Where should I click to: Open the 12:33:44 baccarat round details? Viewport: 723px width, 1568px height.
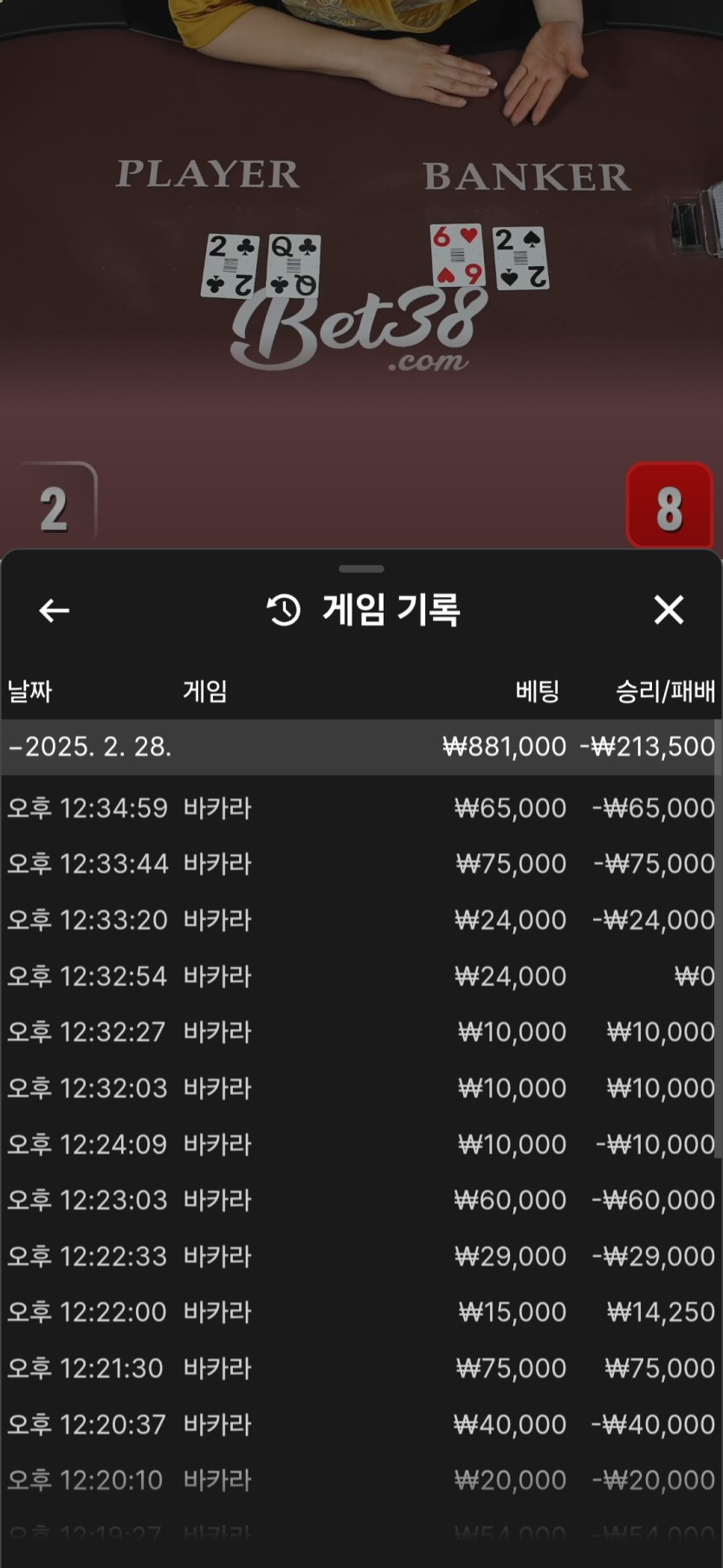point(361,864)
